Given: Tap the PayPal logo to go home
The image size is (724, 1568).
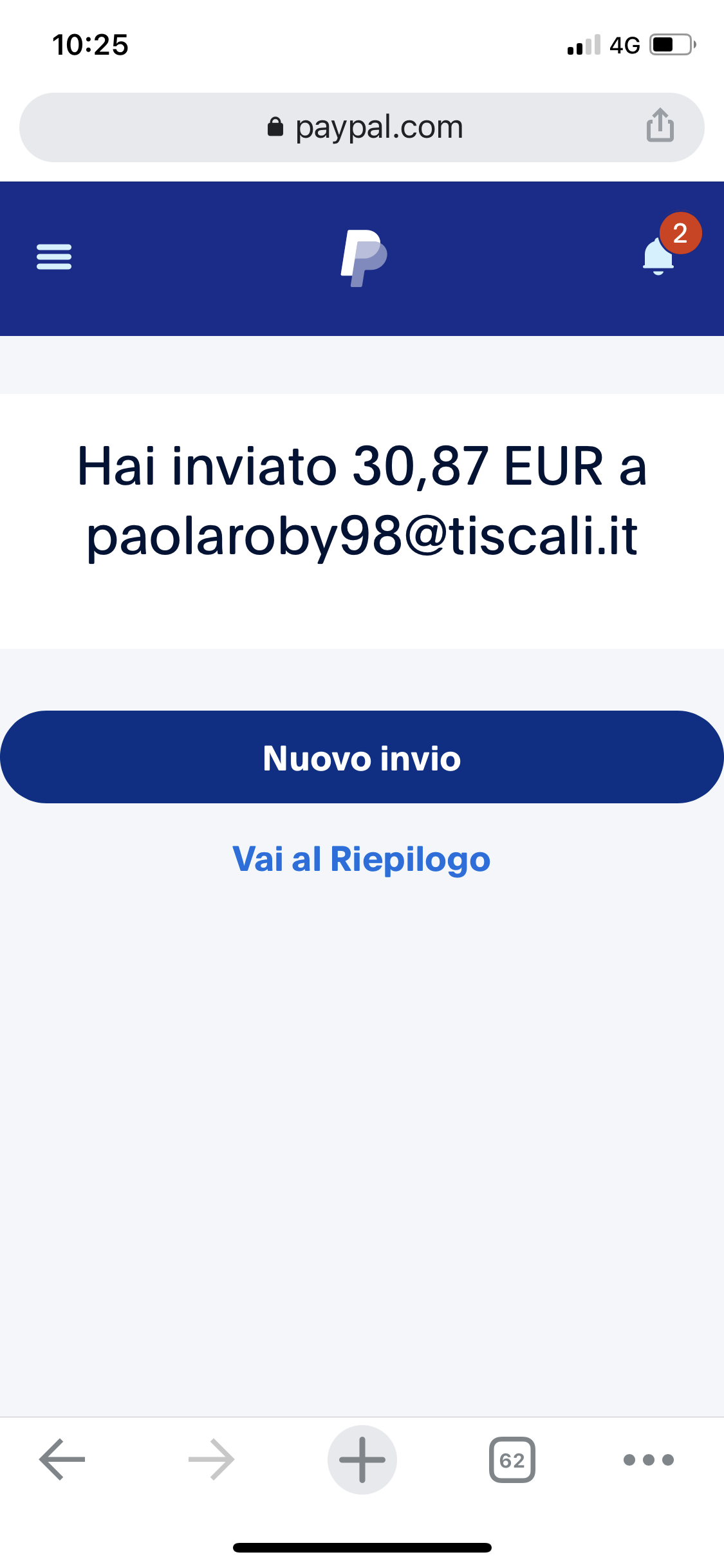Looking at the screenshot, I should (x=364, y=257).
